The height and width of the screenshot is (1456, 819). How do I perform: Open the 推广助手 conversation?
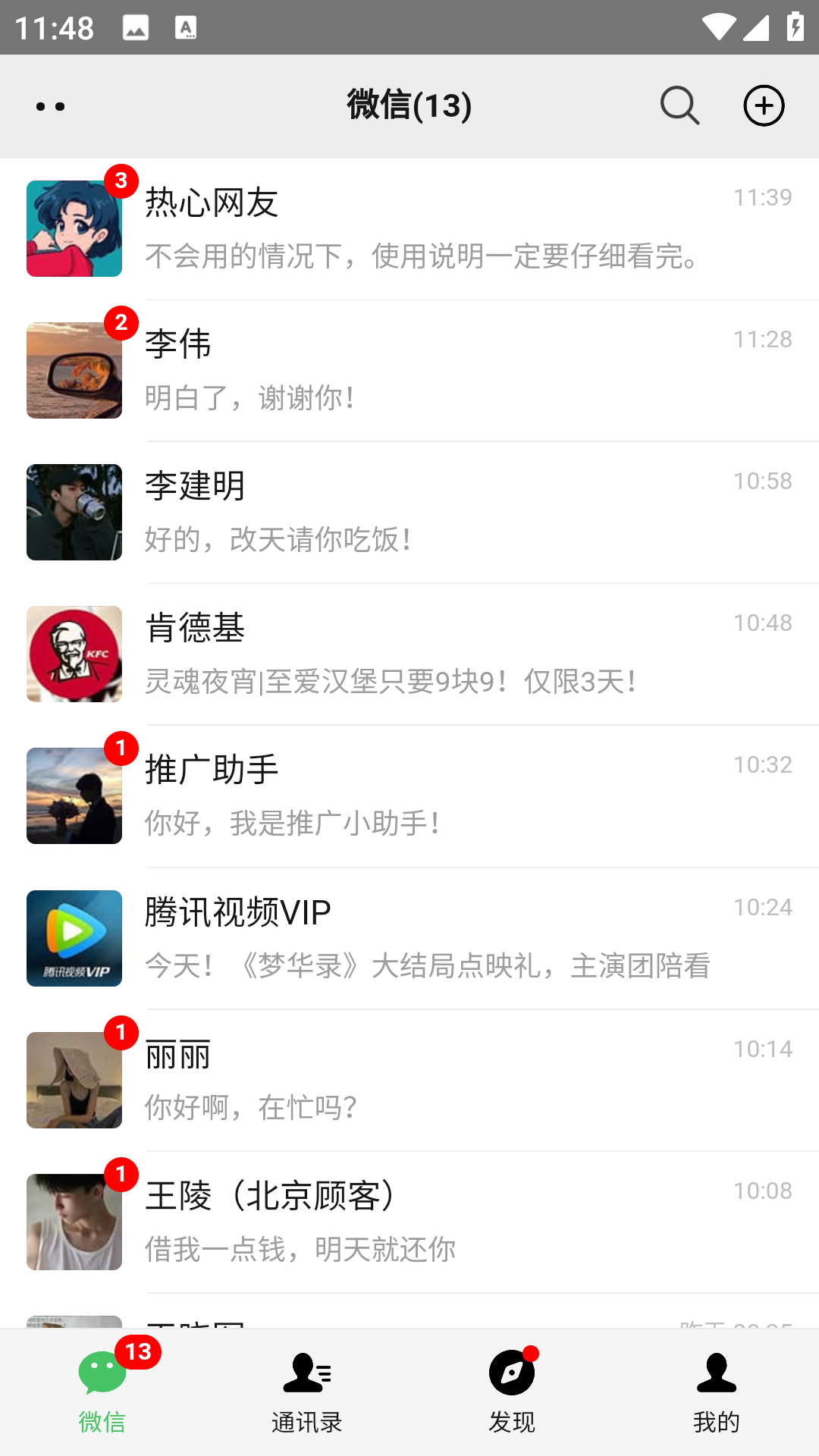click(409, 795)
